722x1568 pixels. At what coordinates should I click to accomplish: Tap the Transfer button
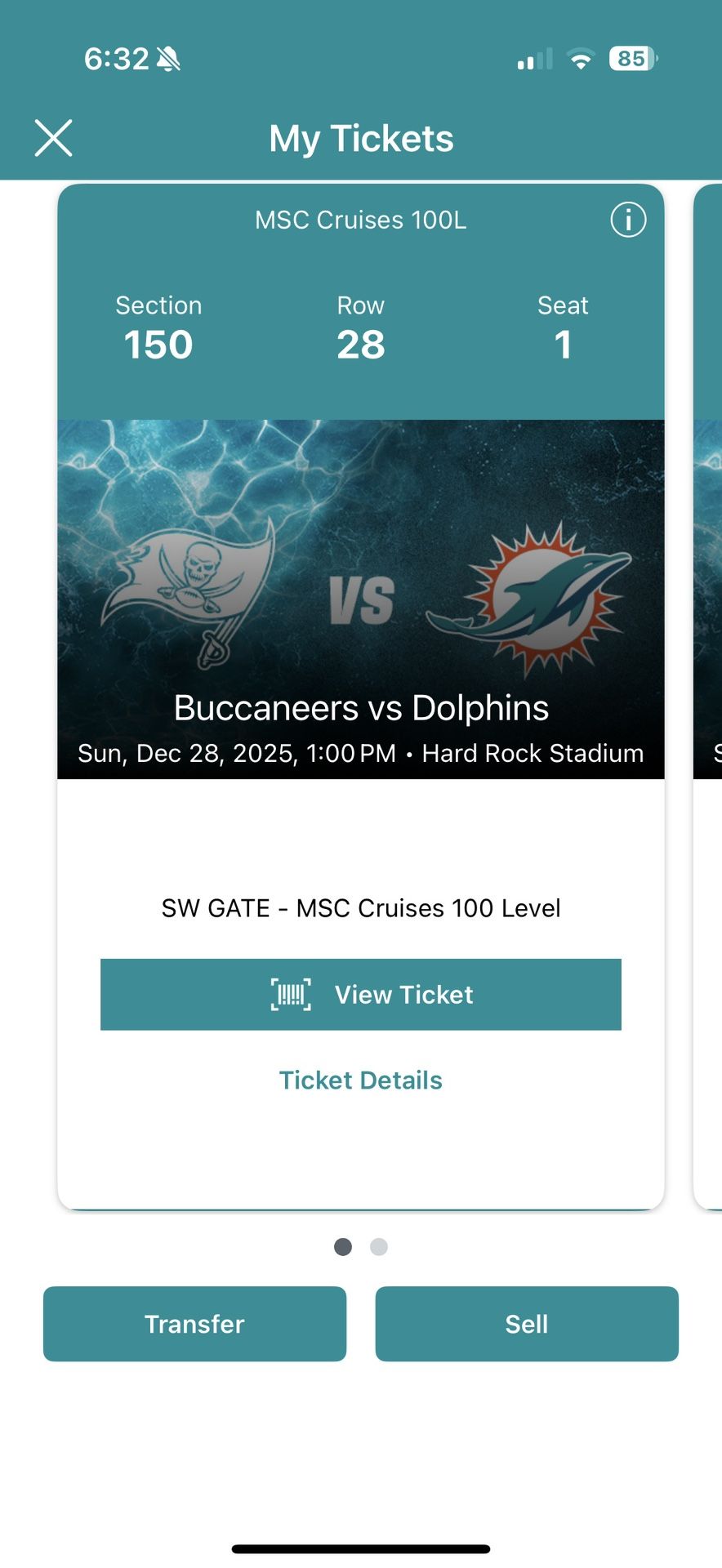[x=194, y=1324]
